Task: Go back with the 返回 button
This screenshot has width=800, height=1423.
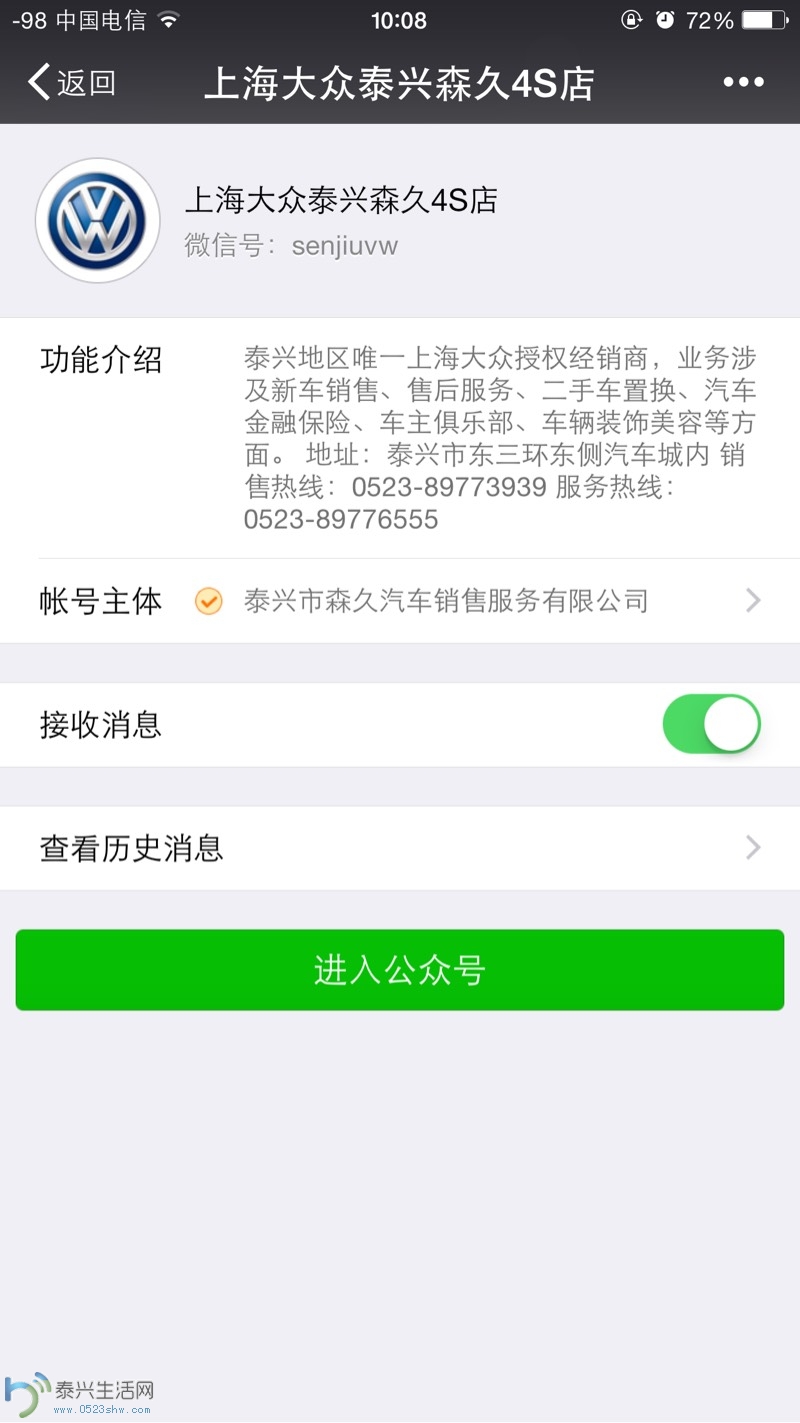Action: coord(72,82)
